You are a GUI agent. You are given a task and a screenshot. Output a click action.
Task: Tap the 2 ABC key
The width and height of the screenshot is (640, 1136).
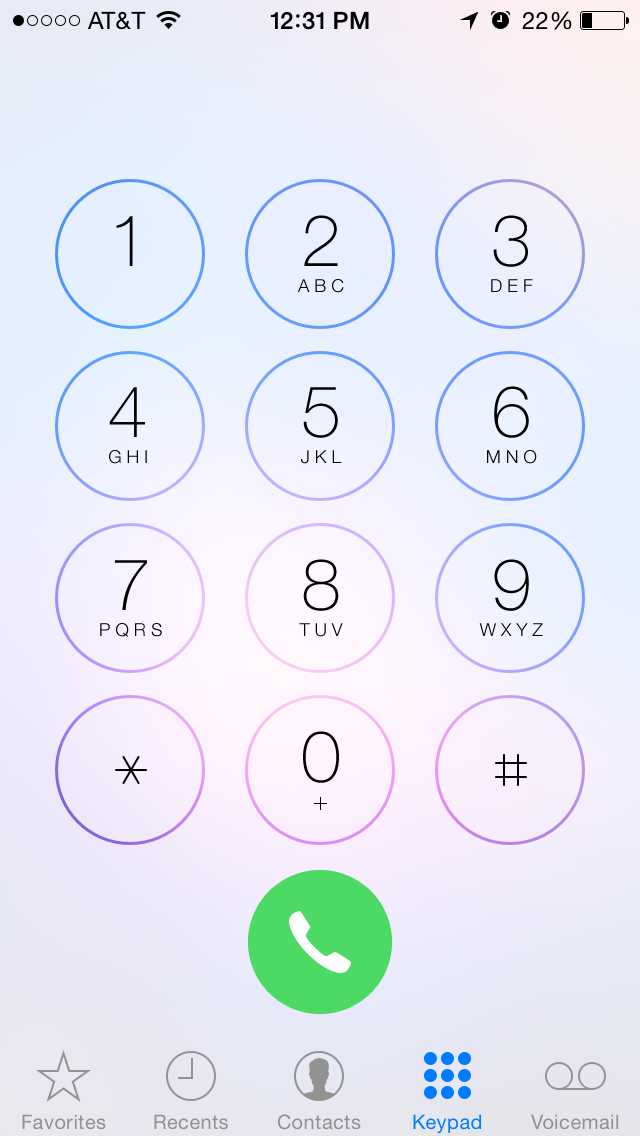tap(320, 254)
